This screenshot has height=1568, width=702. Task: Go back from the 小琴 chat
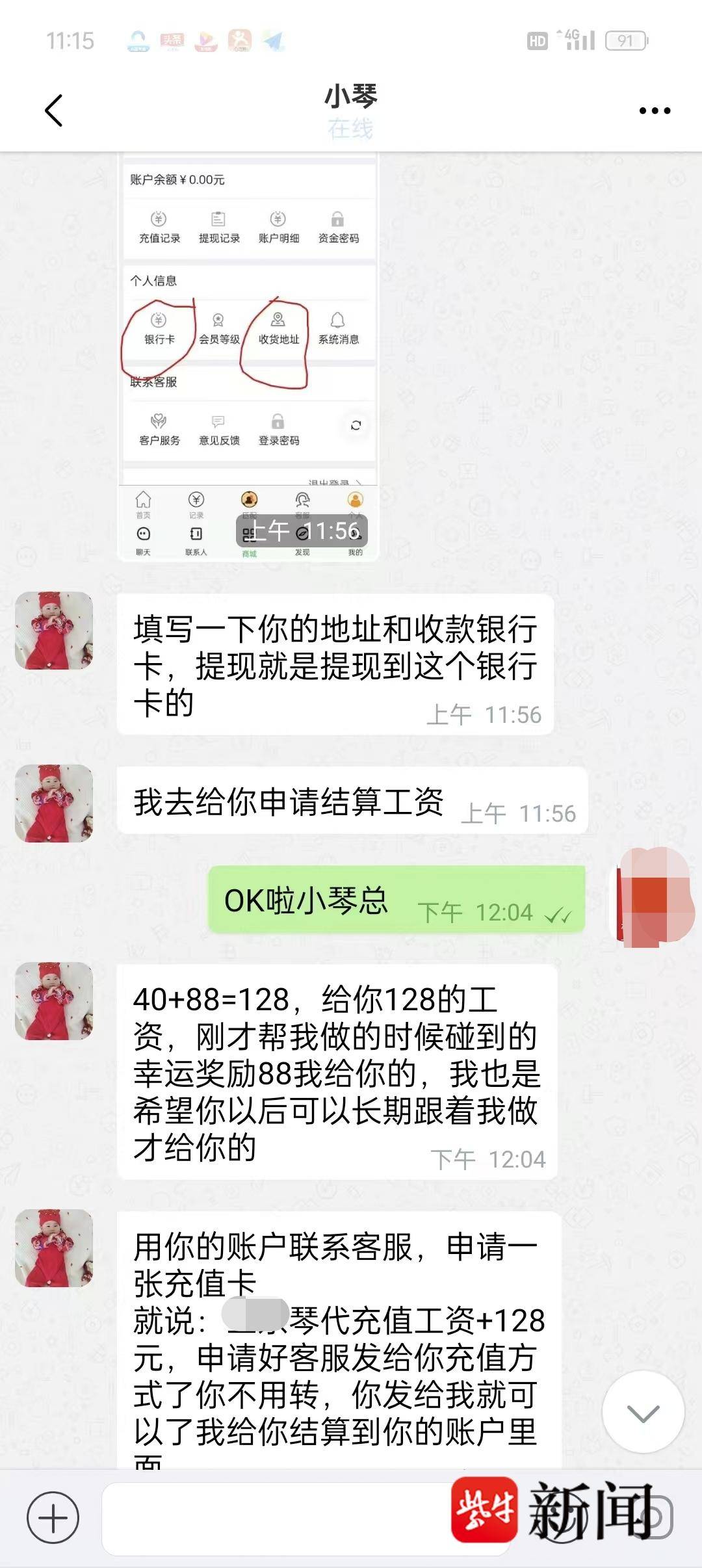point(54,111)
